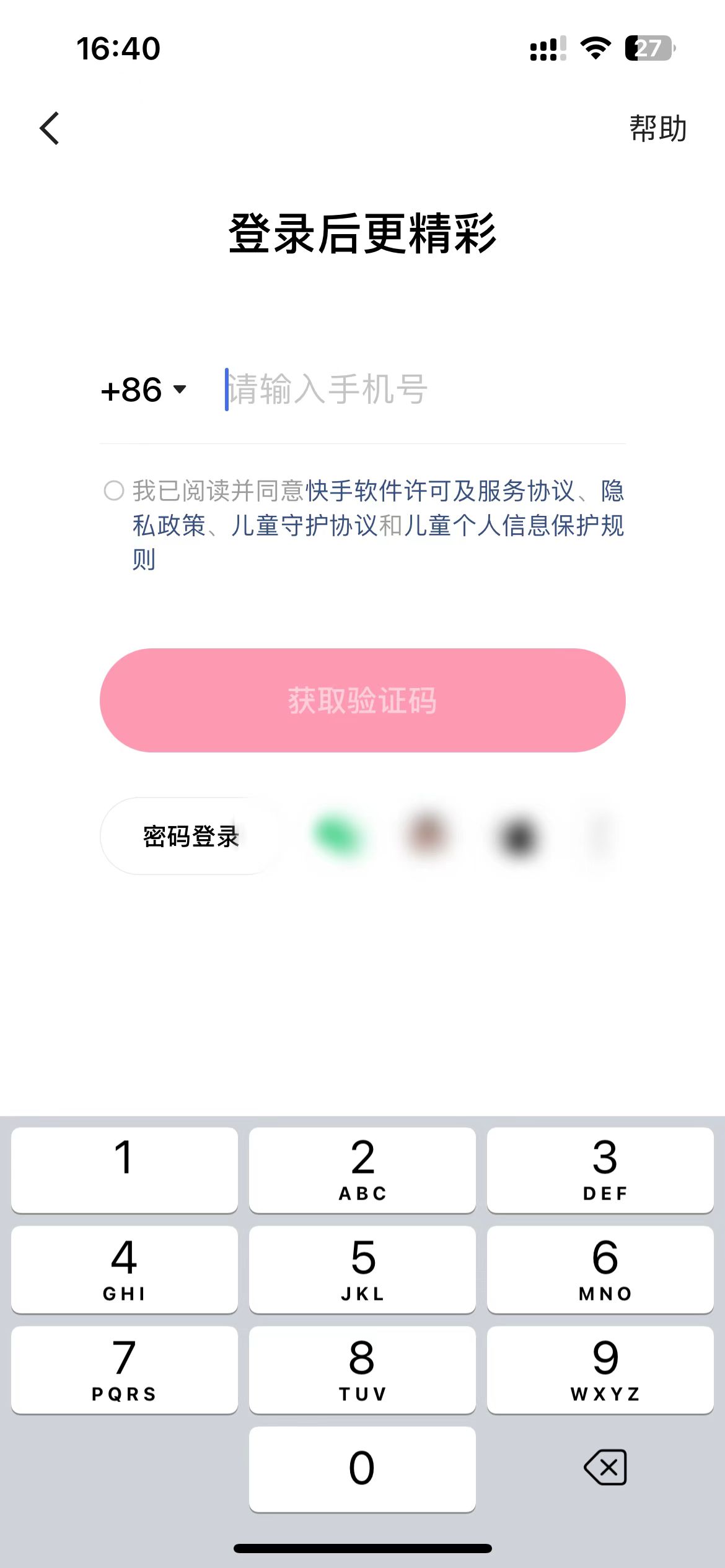Tap the back arrow at top left
The height and width of the screenshot is (1568, 725).
click(x=48, y=128)
